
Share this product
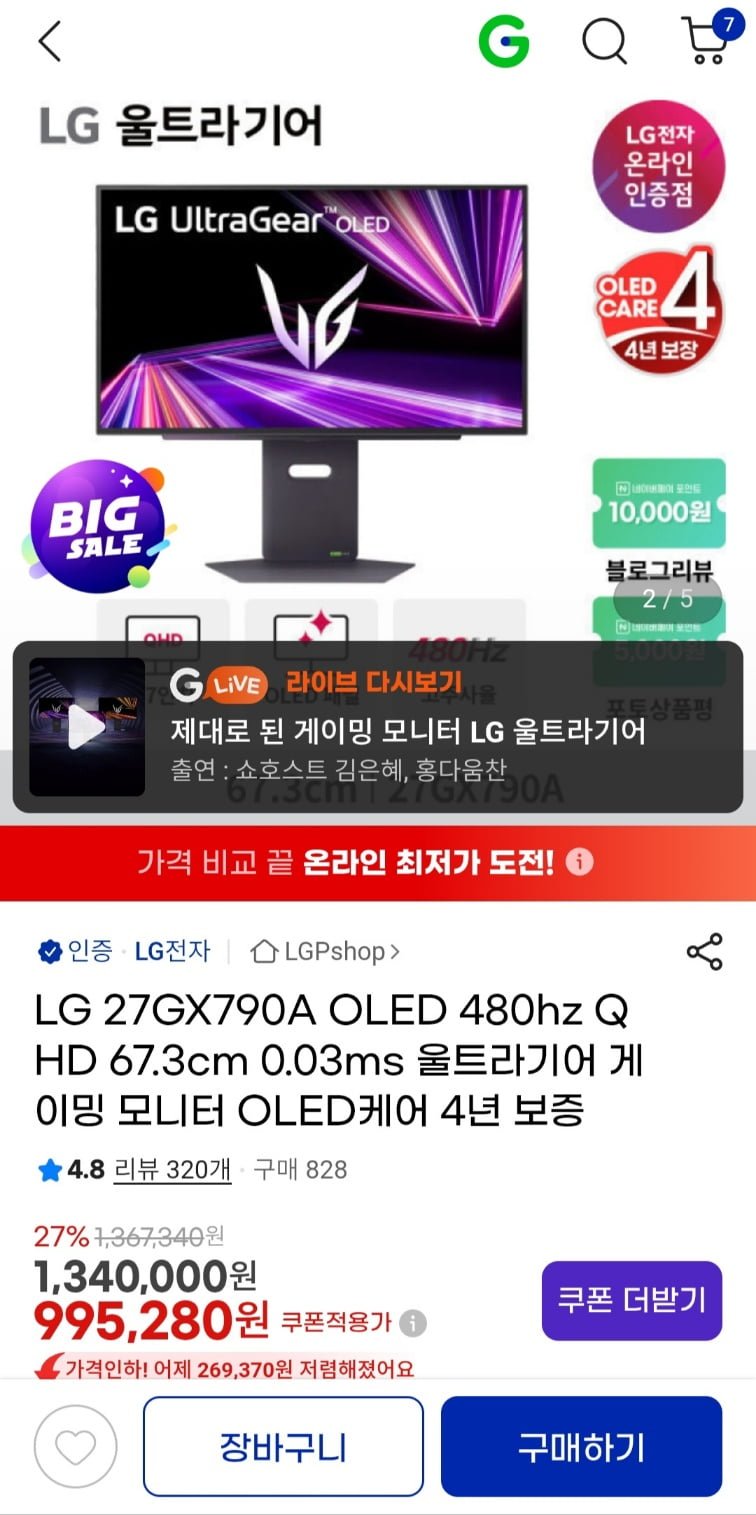(x=704, y=952)
